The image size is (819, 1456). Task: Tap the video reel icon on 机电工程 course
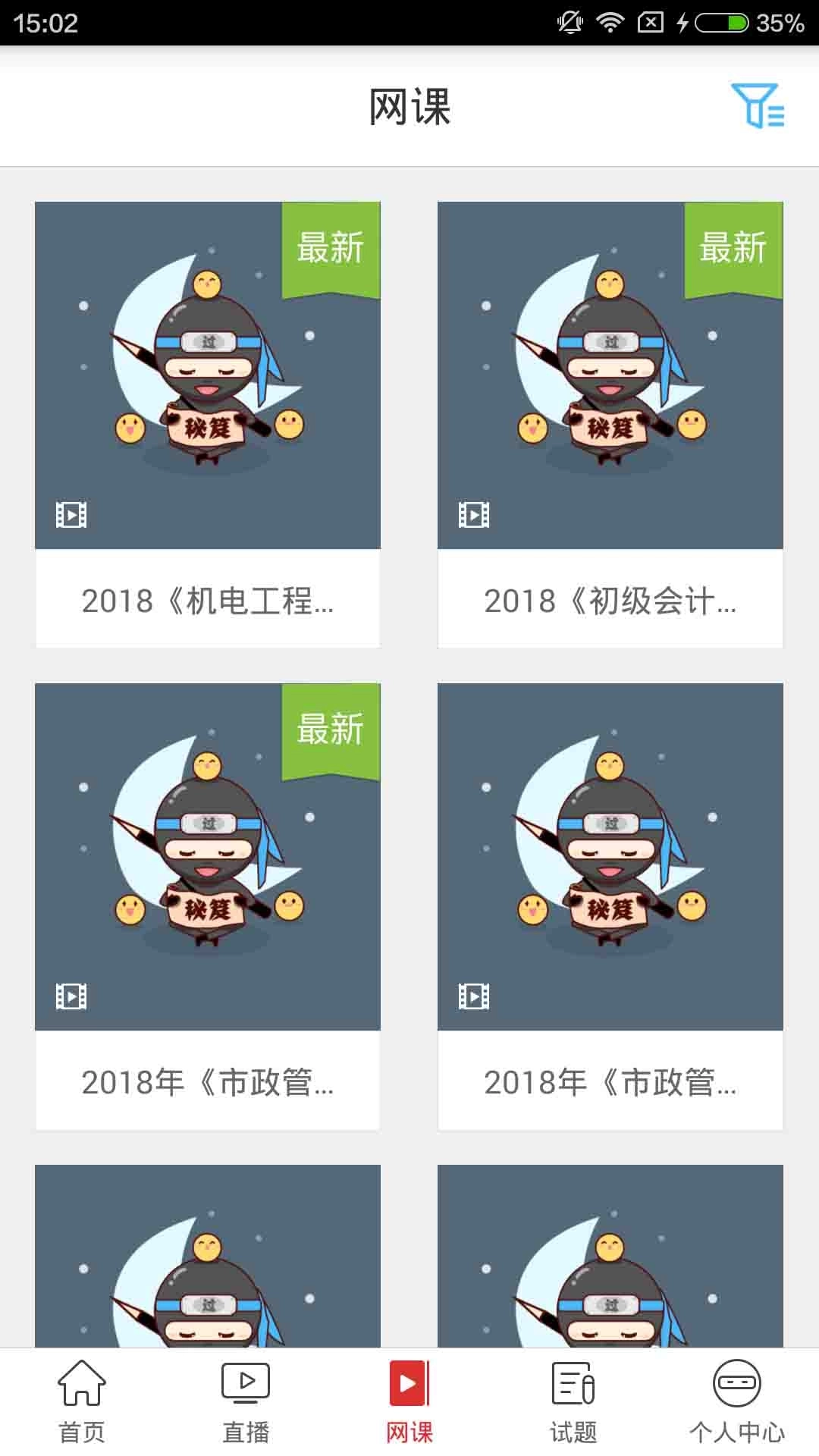coord(73,513)
